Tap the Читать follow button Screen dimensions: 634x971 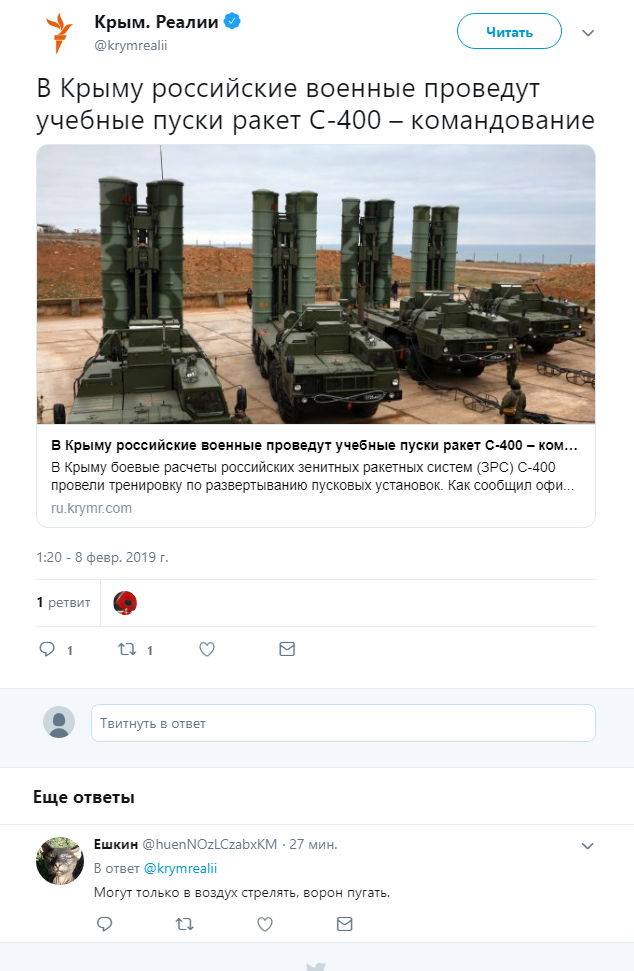[x=509, y=32]
